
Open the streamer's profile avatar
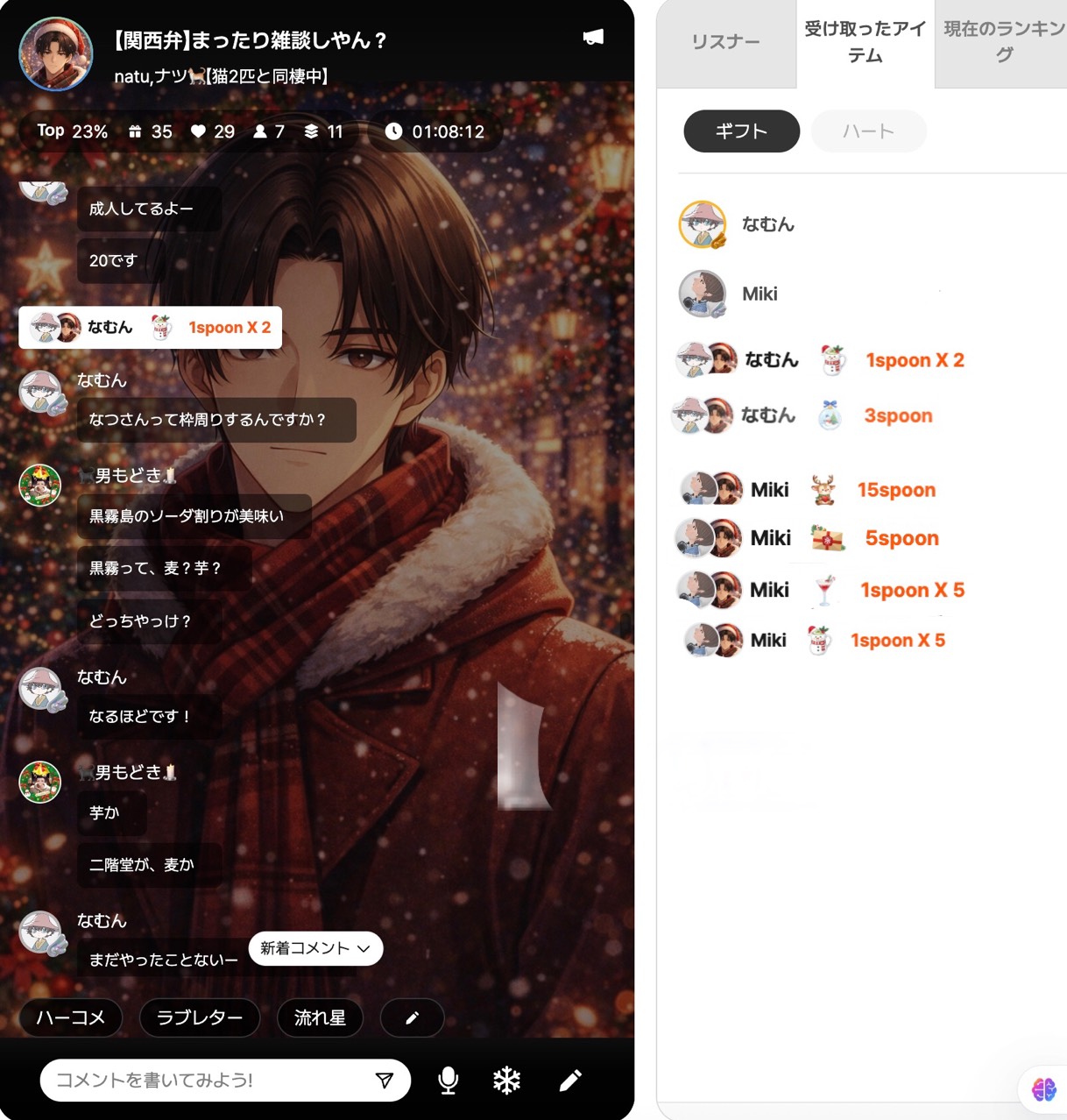click(x=56, y=54)
